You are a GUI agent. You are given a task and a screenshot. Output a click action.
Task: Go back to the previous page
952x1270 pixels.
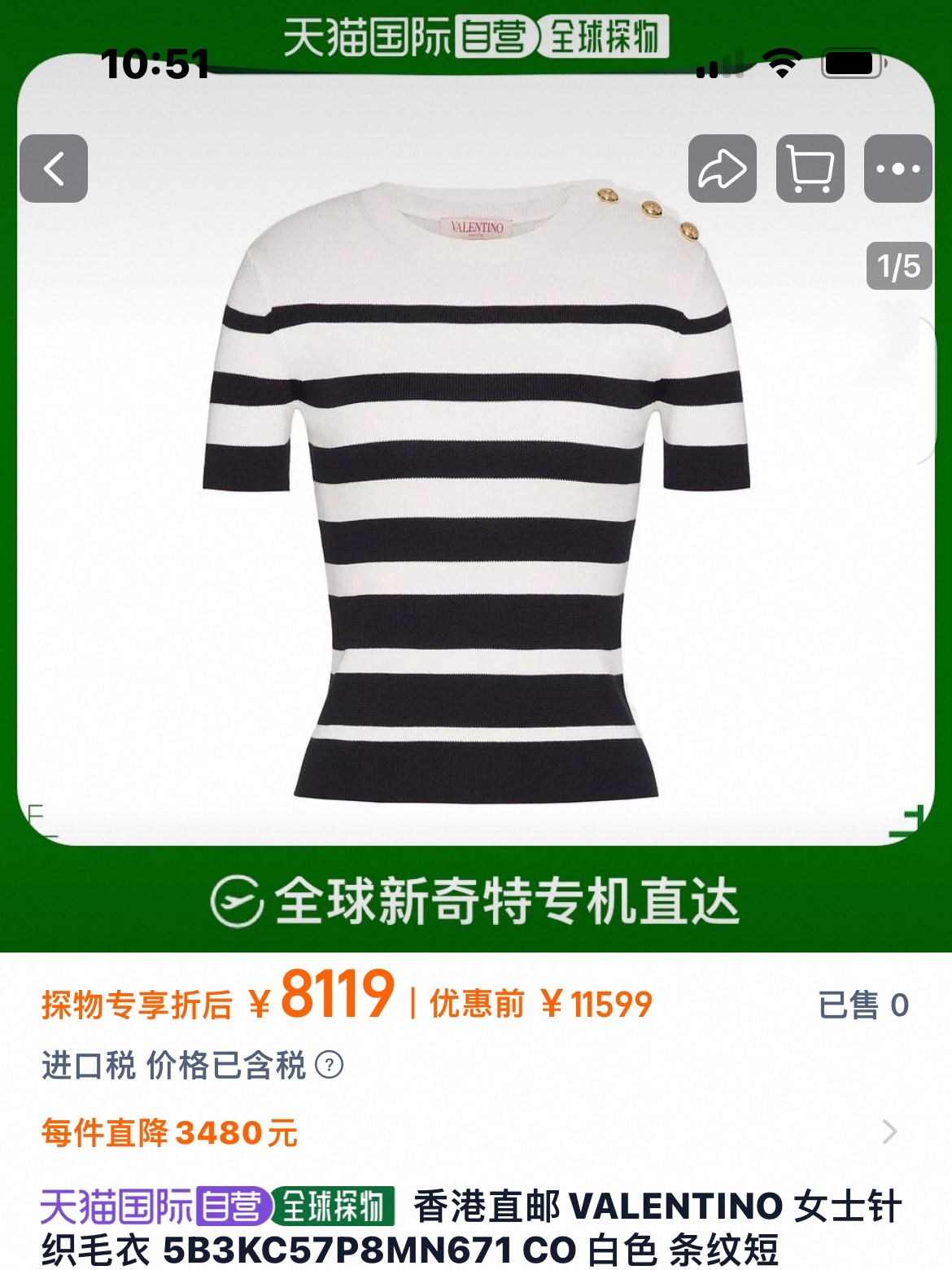pos(54,169)
